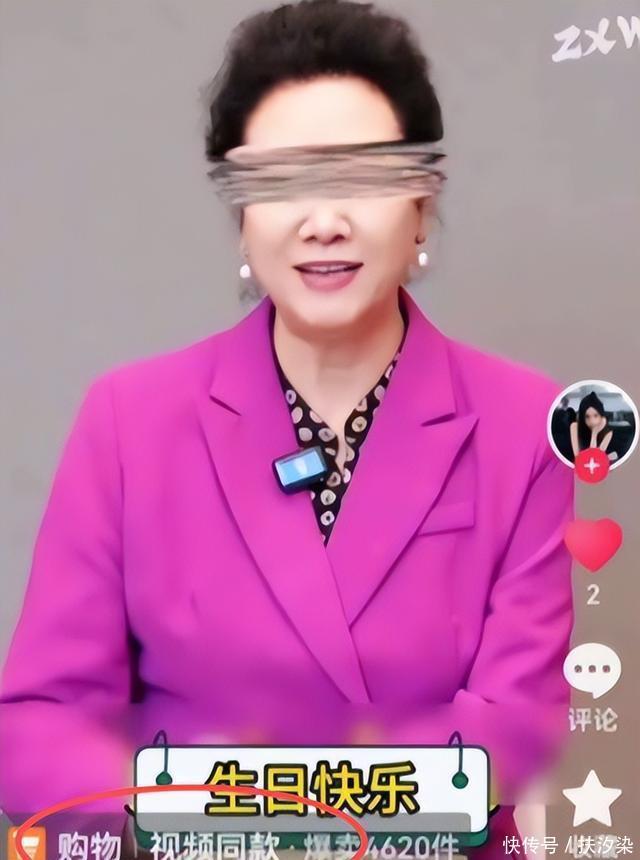Open the creator's profile avatar
The width and height of the screenshot is (640, 860).
(593, 424)
